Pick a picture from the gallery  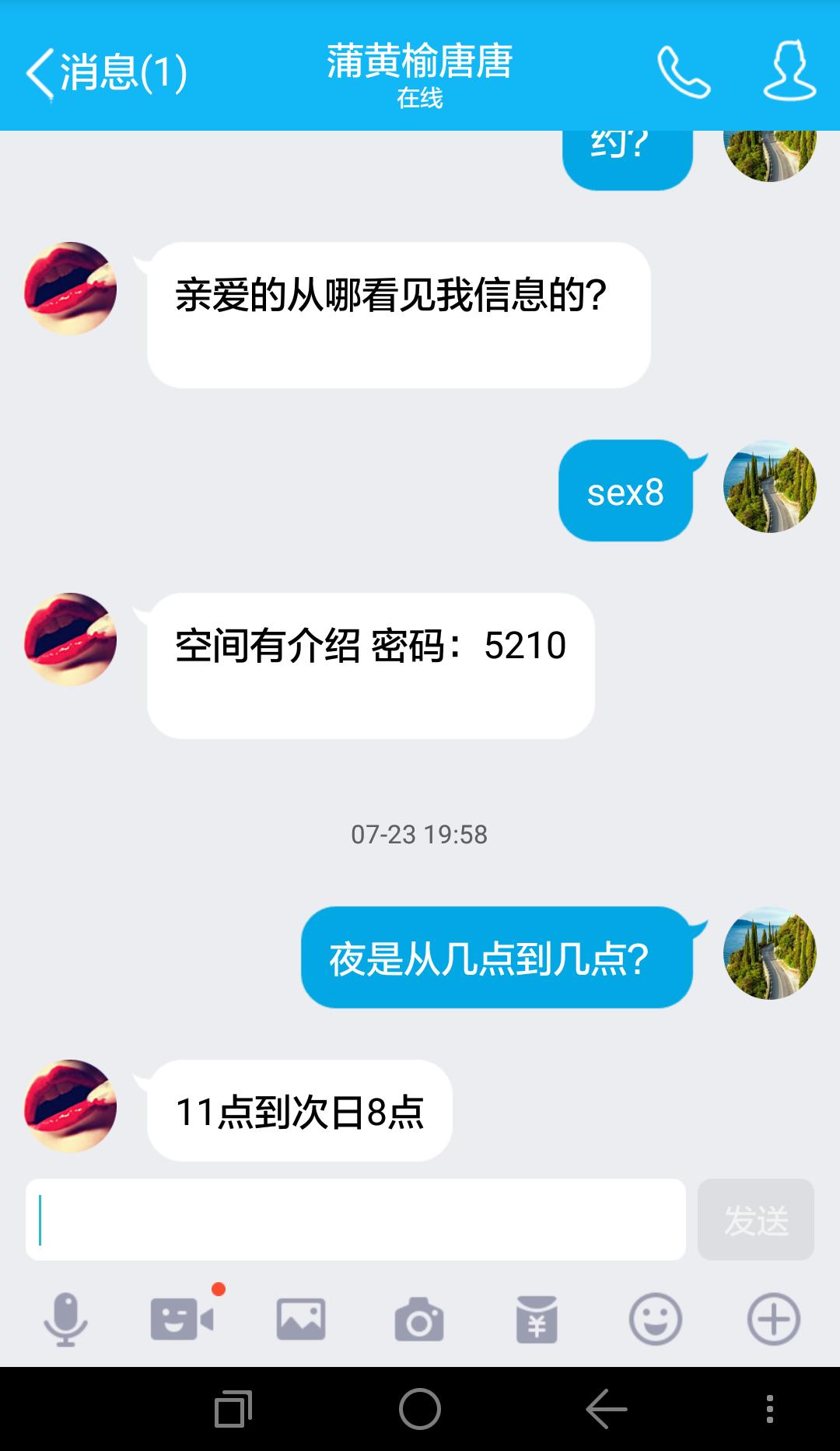pyautogui.click(x=301, y=1320)
